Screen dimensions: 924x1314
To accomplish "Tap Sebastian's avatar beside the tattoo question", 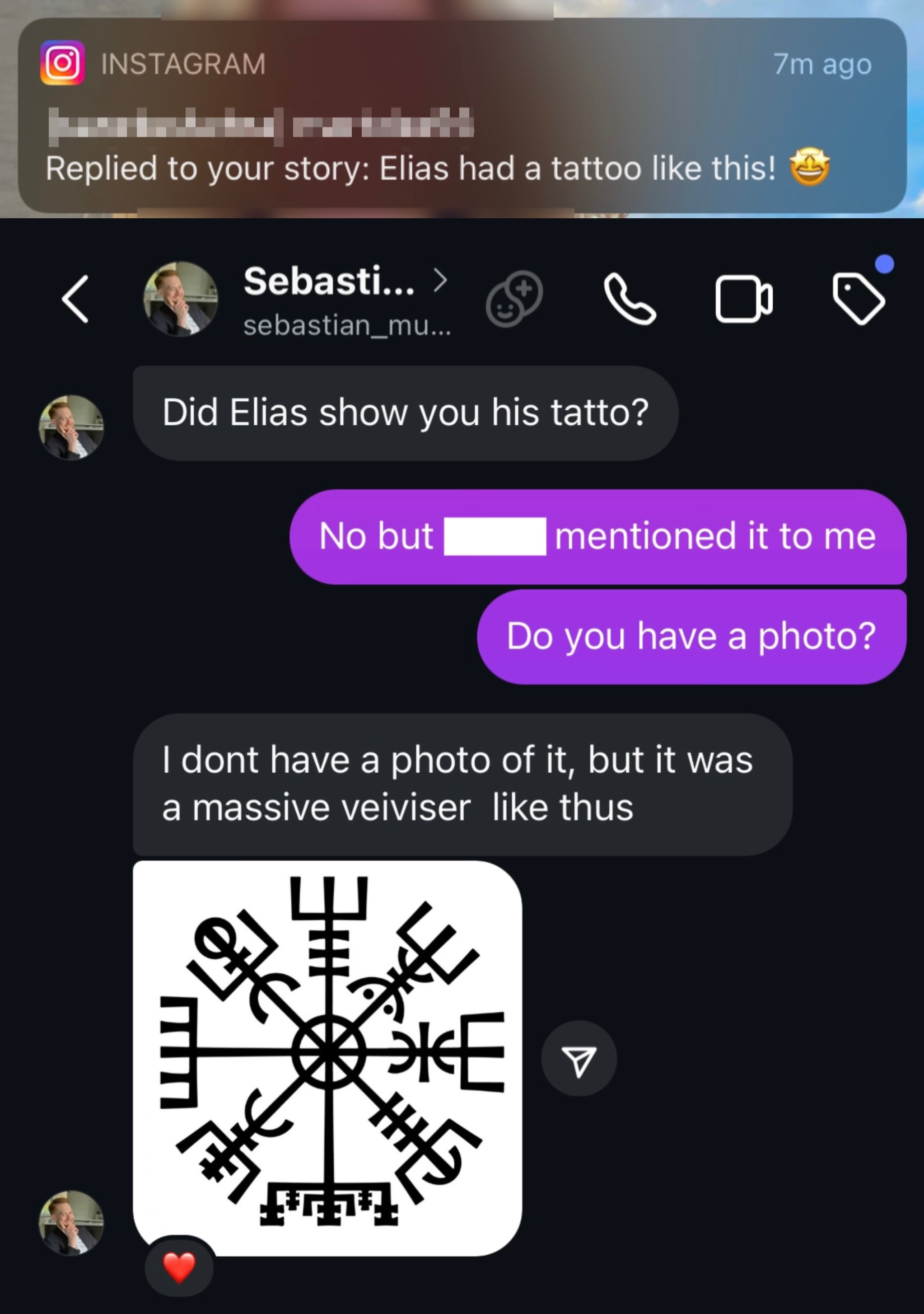I will pos(71,427).
